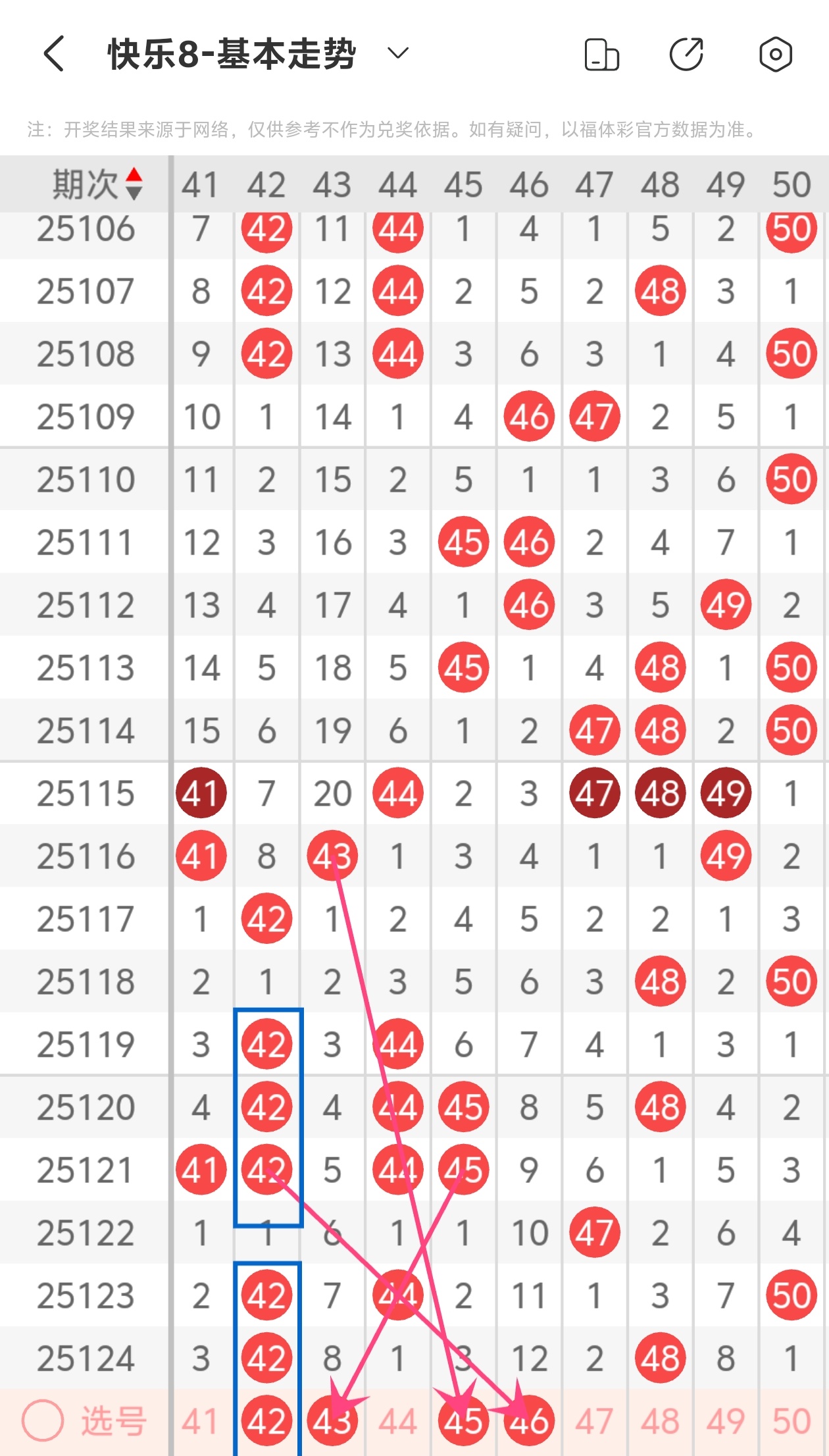Pick number 49 in the 选号 row
Screen dimensions: 829x1456
click(726, 1421)
